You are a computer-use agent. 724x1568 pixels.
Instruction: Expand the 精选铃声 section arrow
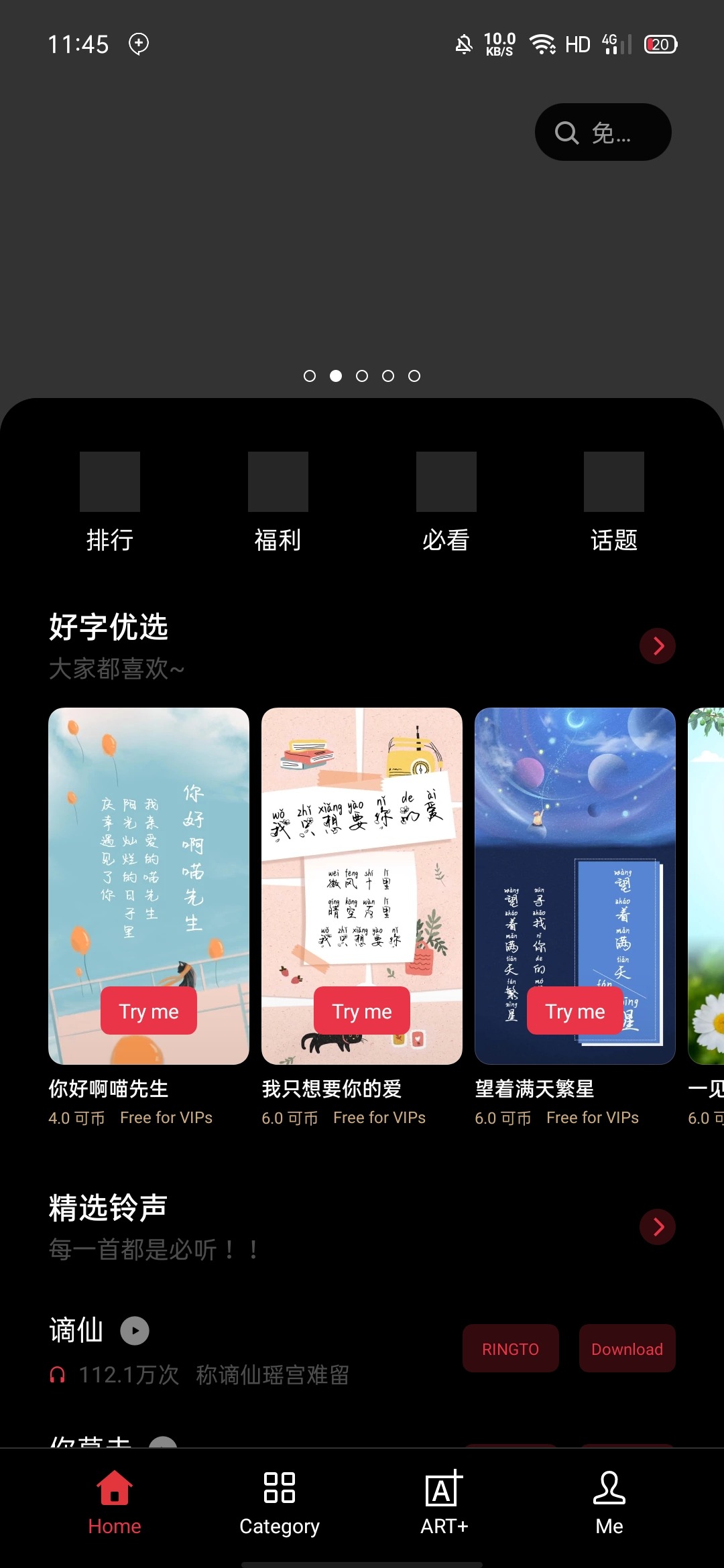coord(658,1227)
